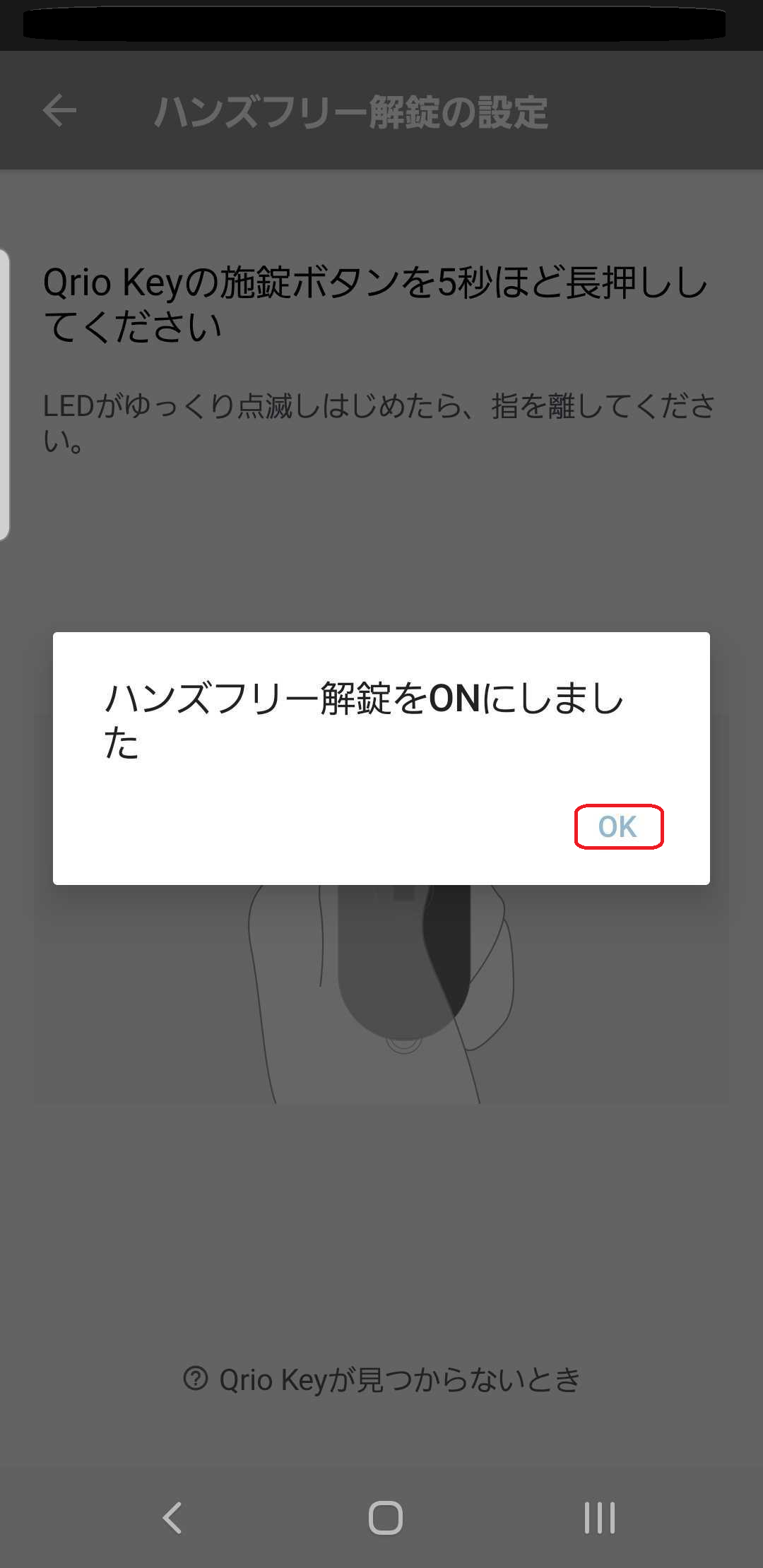Confirm the dialog with OK

(x=618, y=826)
